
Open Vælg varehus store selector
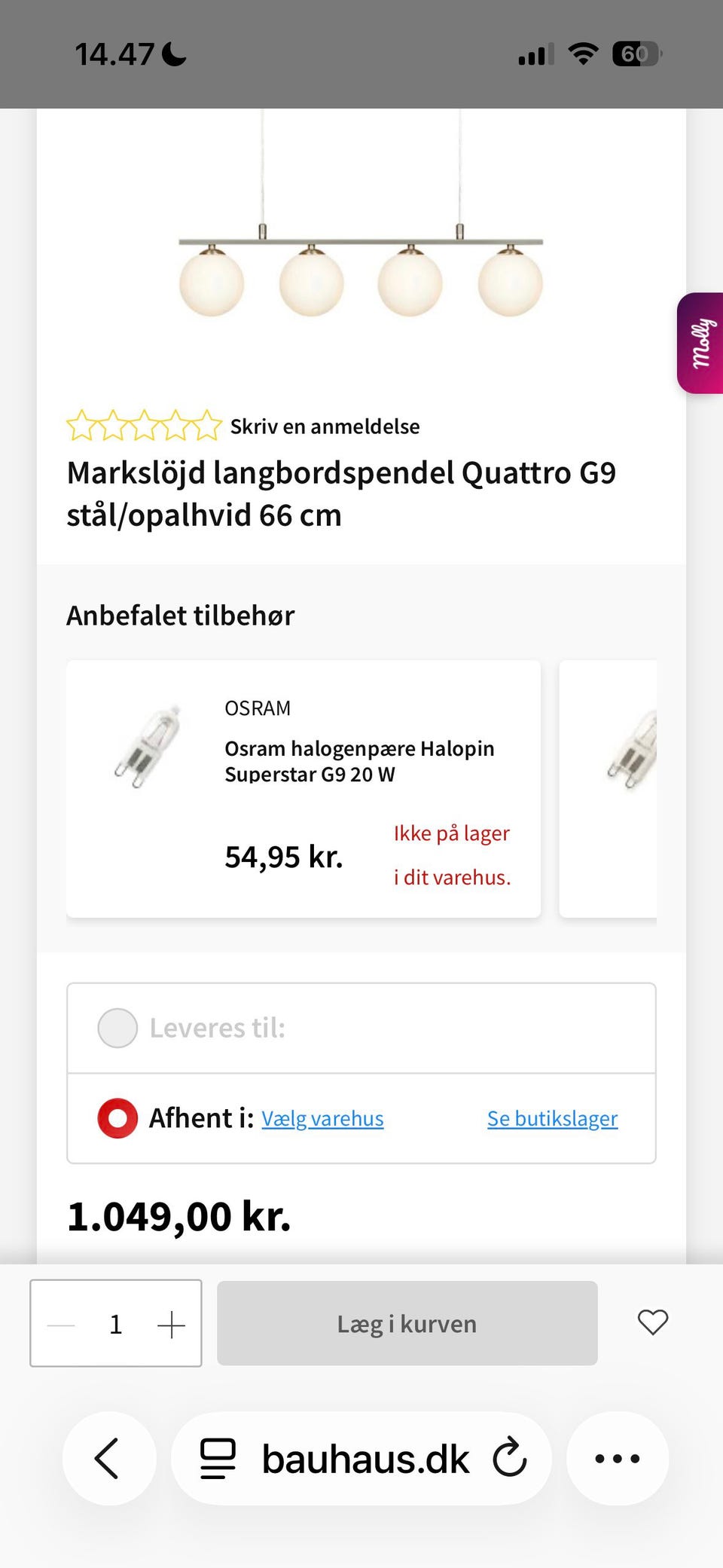pos(322,1119)
